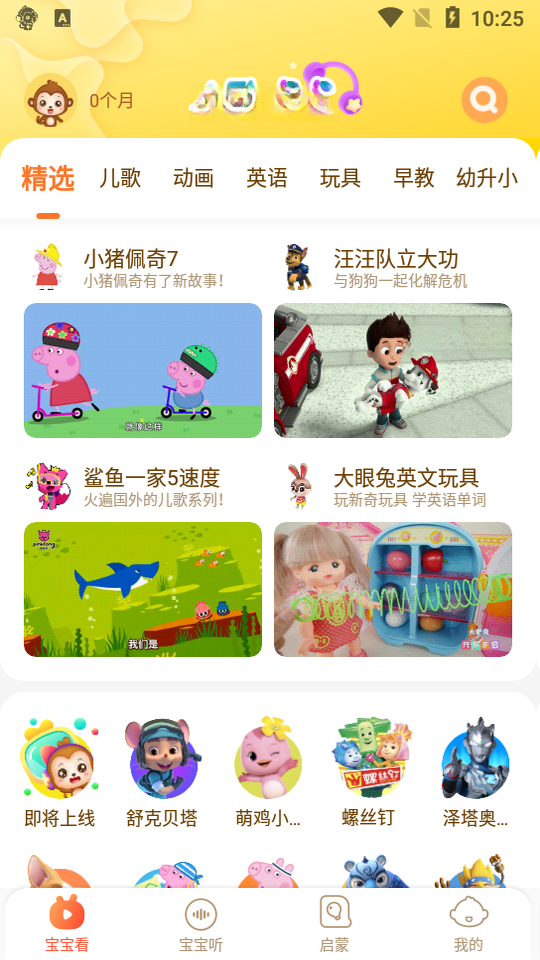The width and height of the screenshot is (540, 960).
Task: Tap the 宝宝看 bottom tab
Action: click(x=67, y=923)
